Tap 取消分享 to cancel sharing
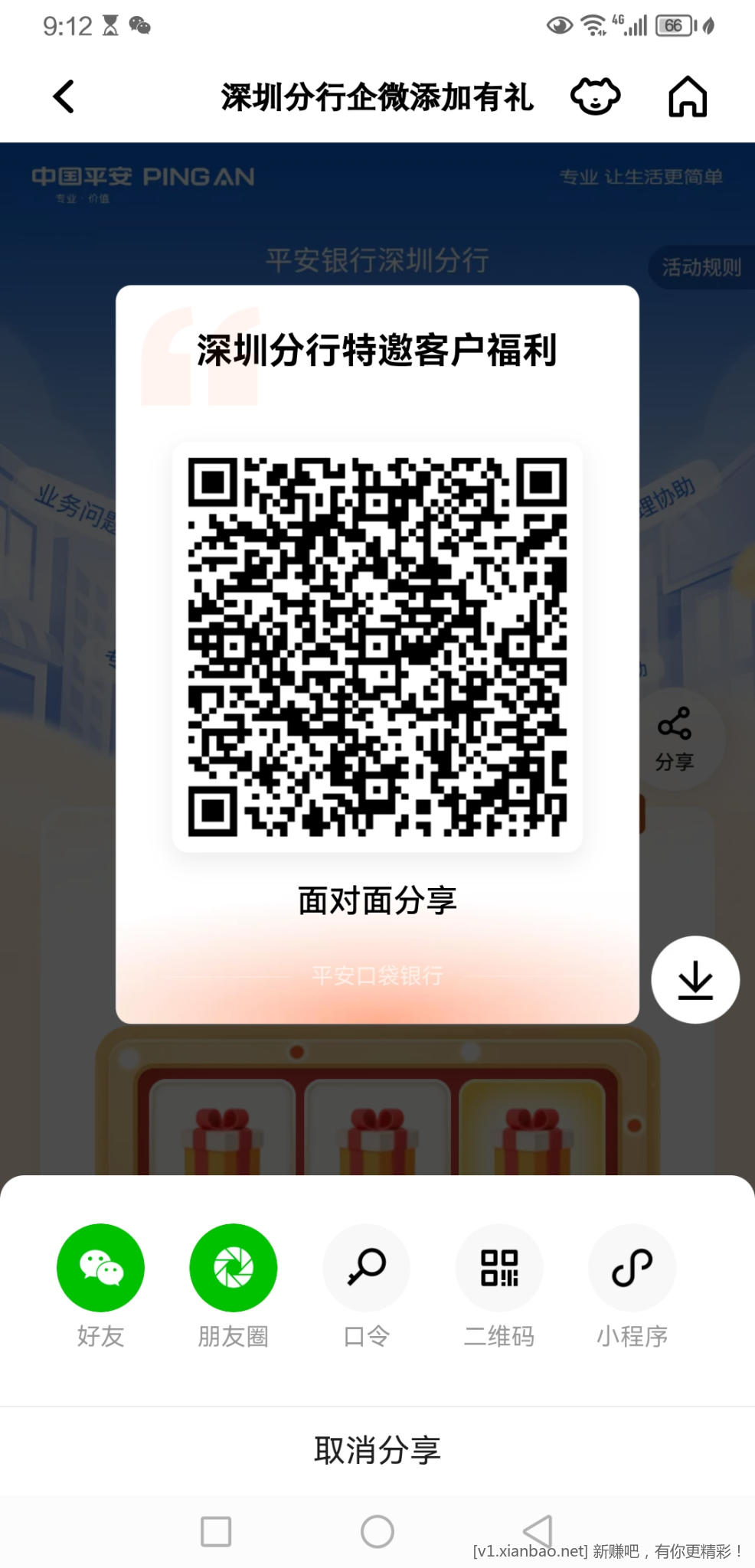Screen dimensions: 755x1568 click(x=377, y=1450)
